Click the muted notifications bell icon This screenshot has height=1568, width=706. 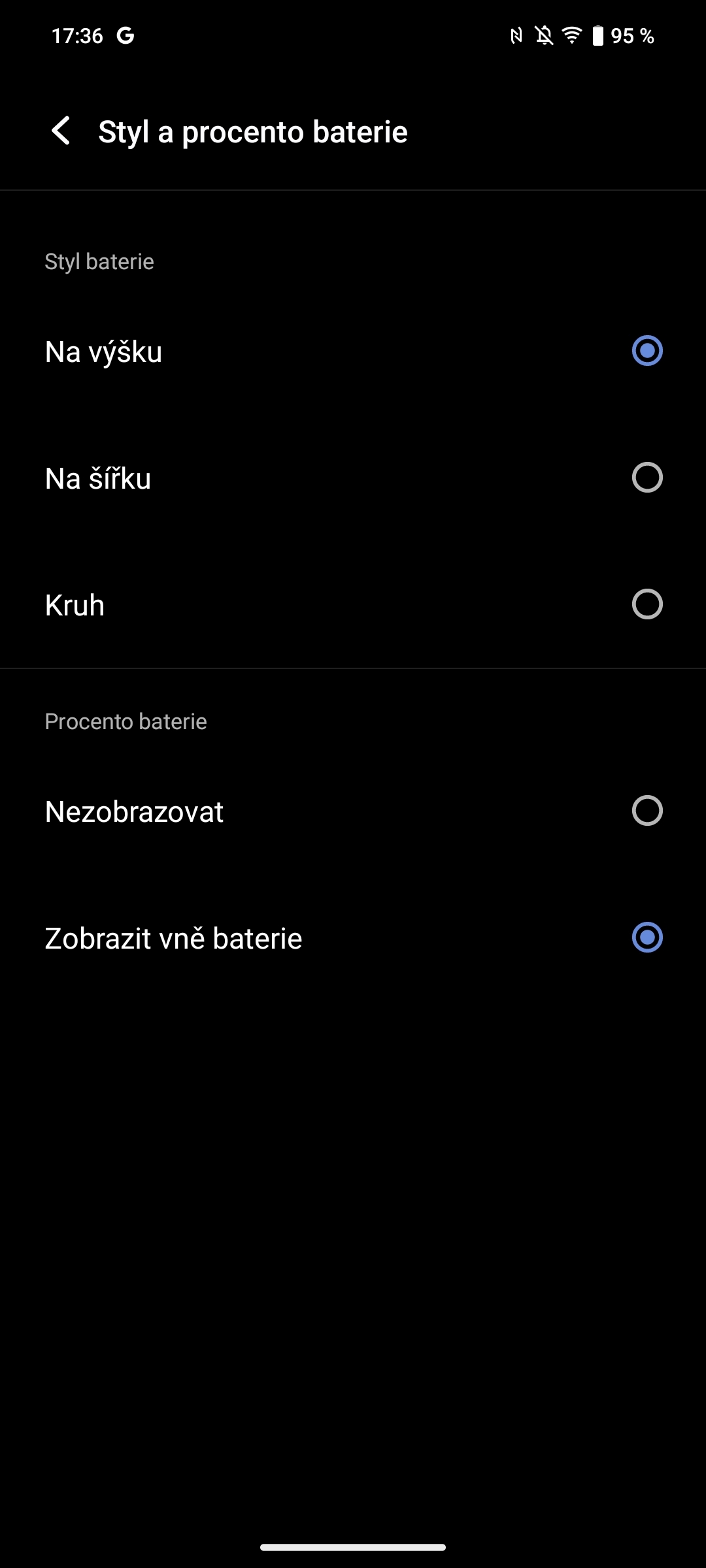[545, 35]
